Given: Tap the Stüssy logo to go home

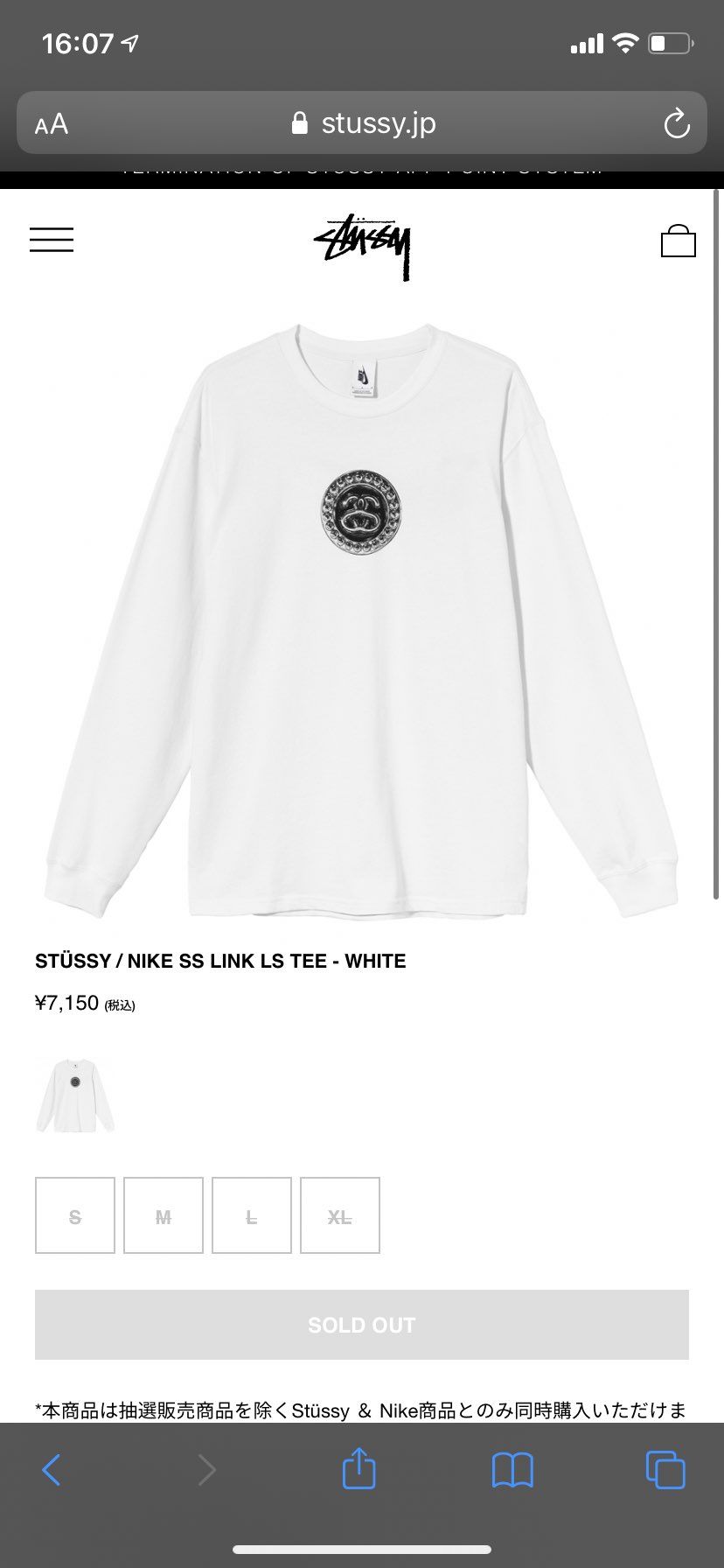Looking at the screenshot, I should pyautogui.click(x=362, y=245).
